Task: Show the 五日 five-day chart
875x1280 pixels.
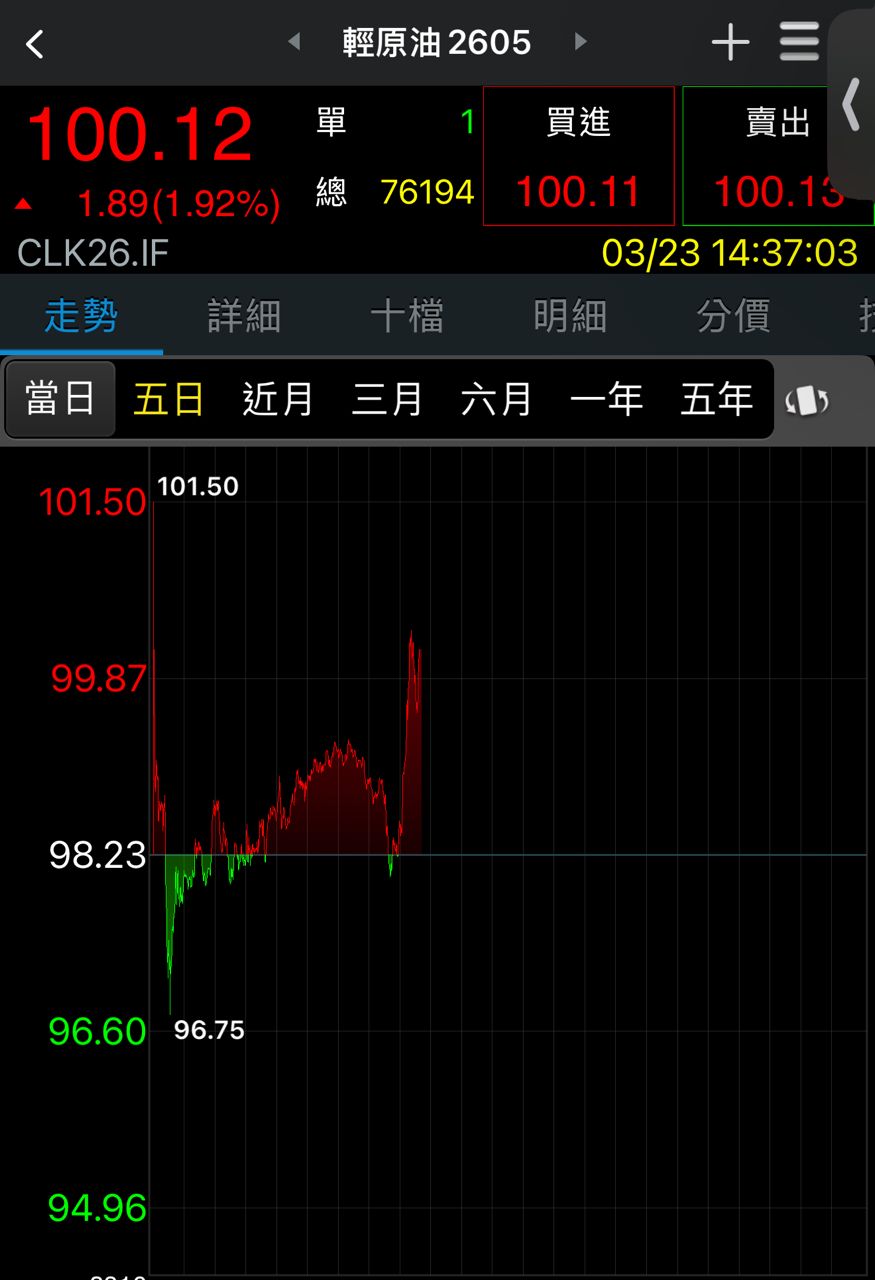Action: point(169,399)
